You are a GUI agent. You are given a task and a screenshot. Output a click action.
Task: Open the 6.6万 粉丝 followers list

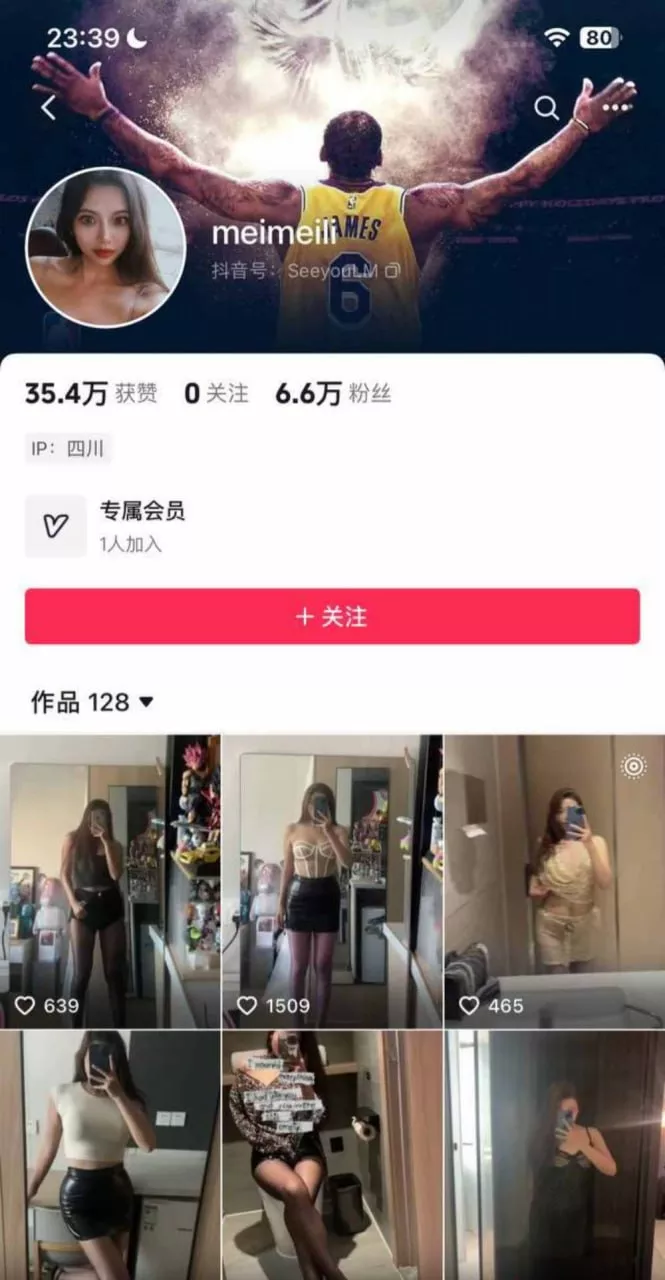(333, 394)
